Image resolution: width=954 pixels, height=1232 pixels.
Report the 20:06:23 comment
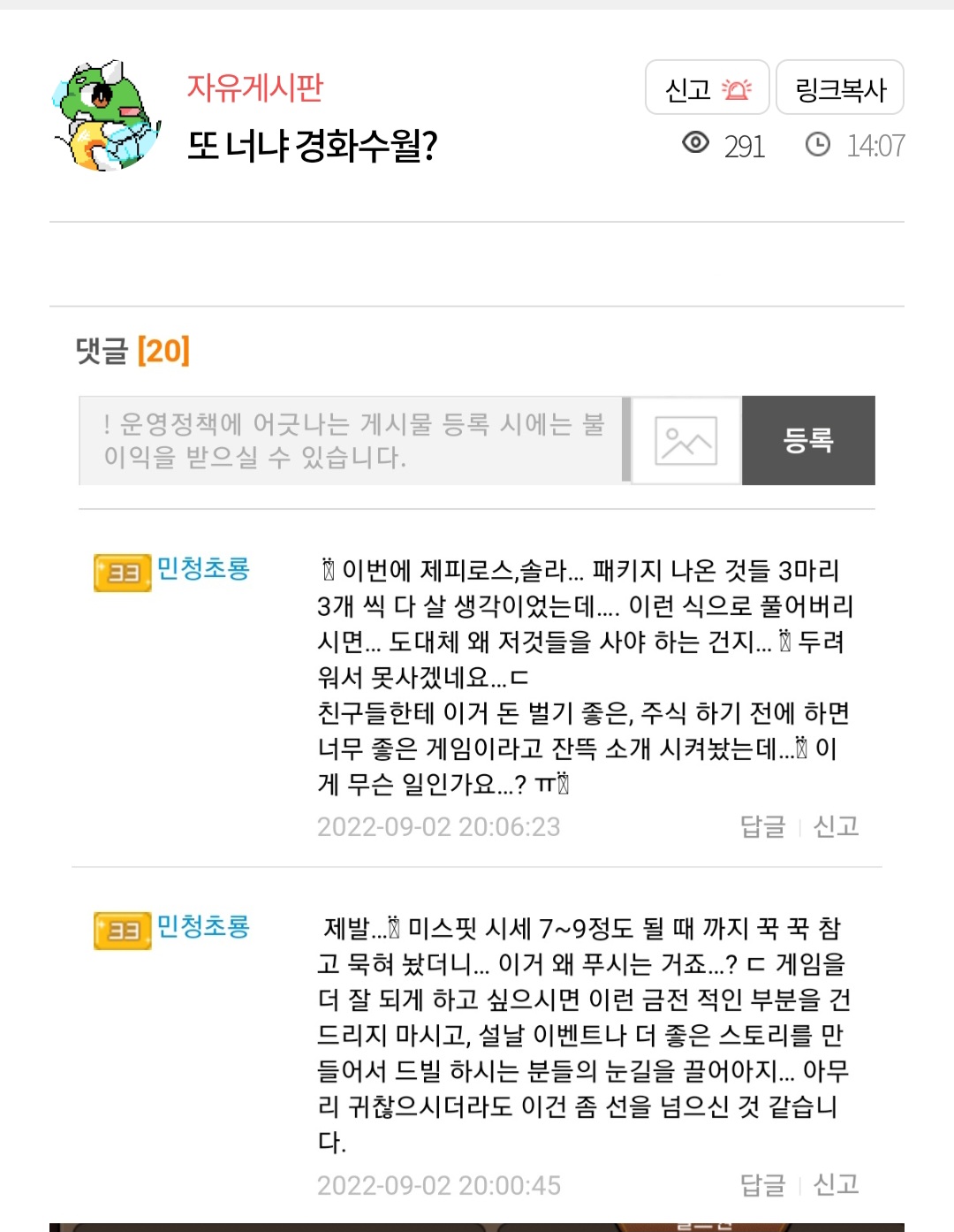click(x=836, y=826)
